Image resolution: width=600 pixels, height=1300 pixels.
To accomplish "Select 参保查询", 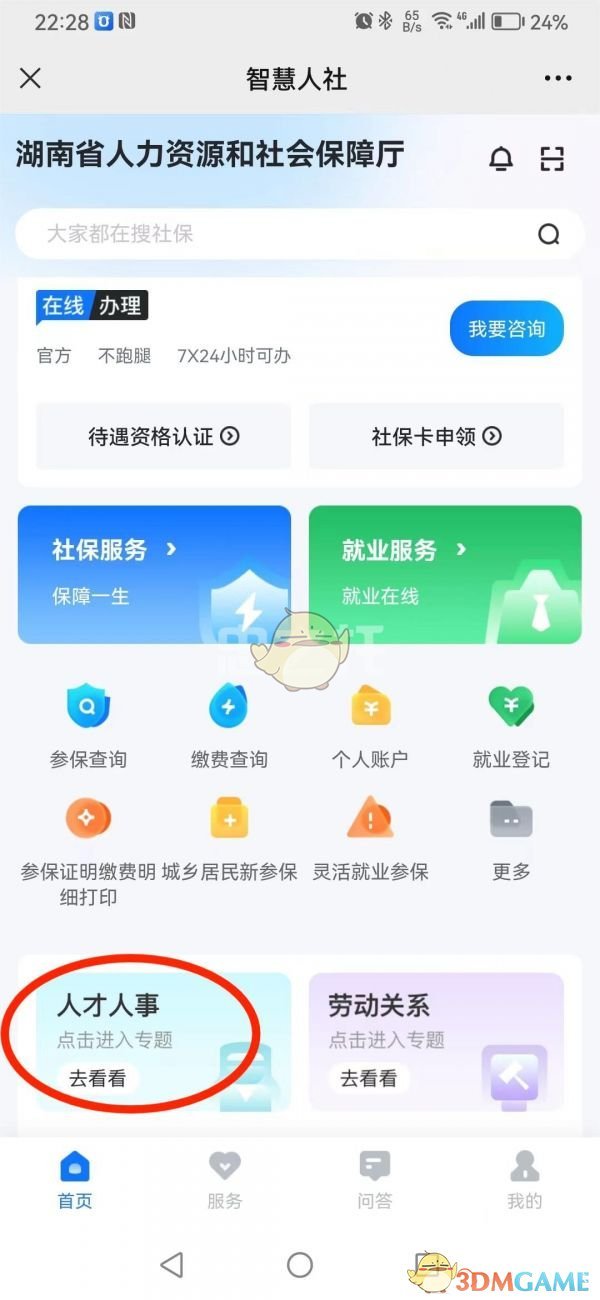I will pos(88,727).
